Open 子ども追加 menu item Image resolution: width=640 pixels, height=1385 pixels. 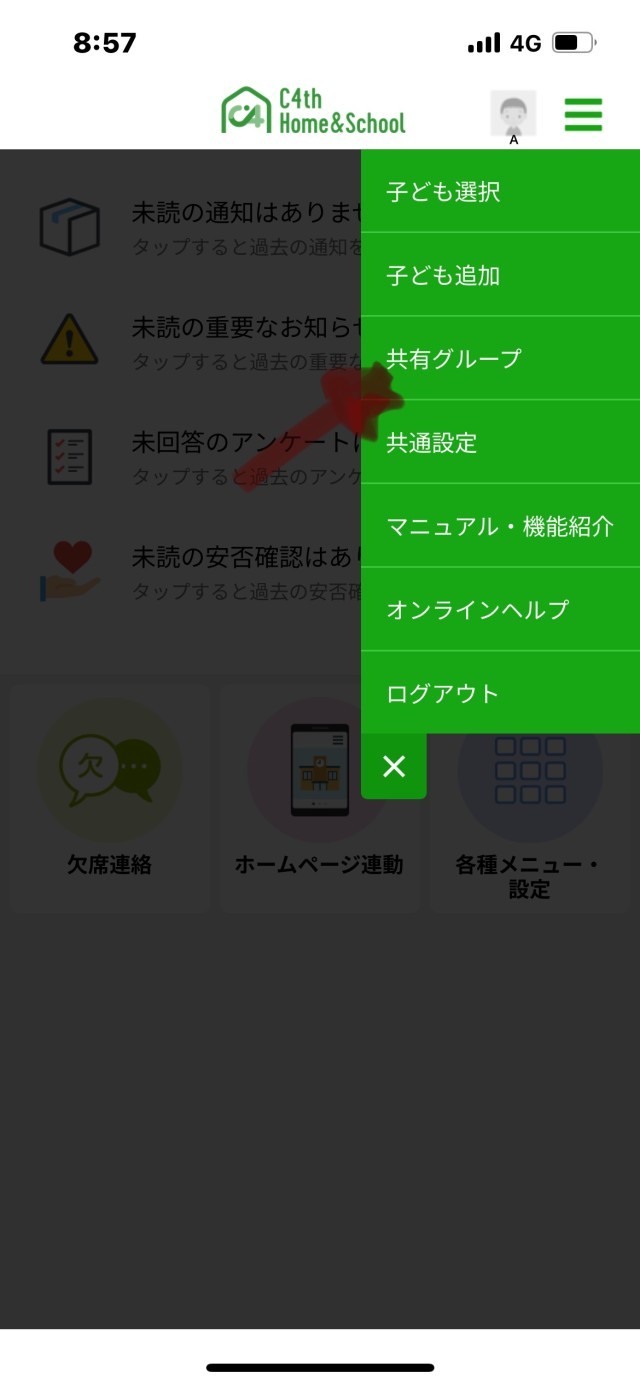500,275
